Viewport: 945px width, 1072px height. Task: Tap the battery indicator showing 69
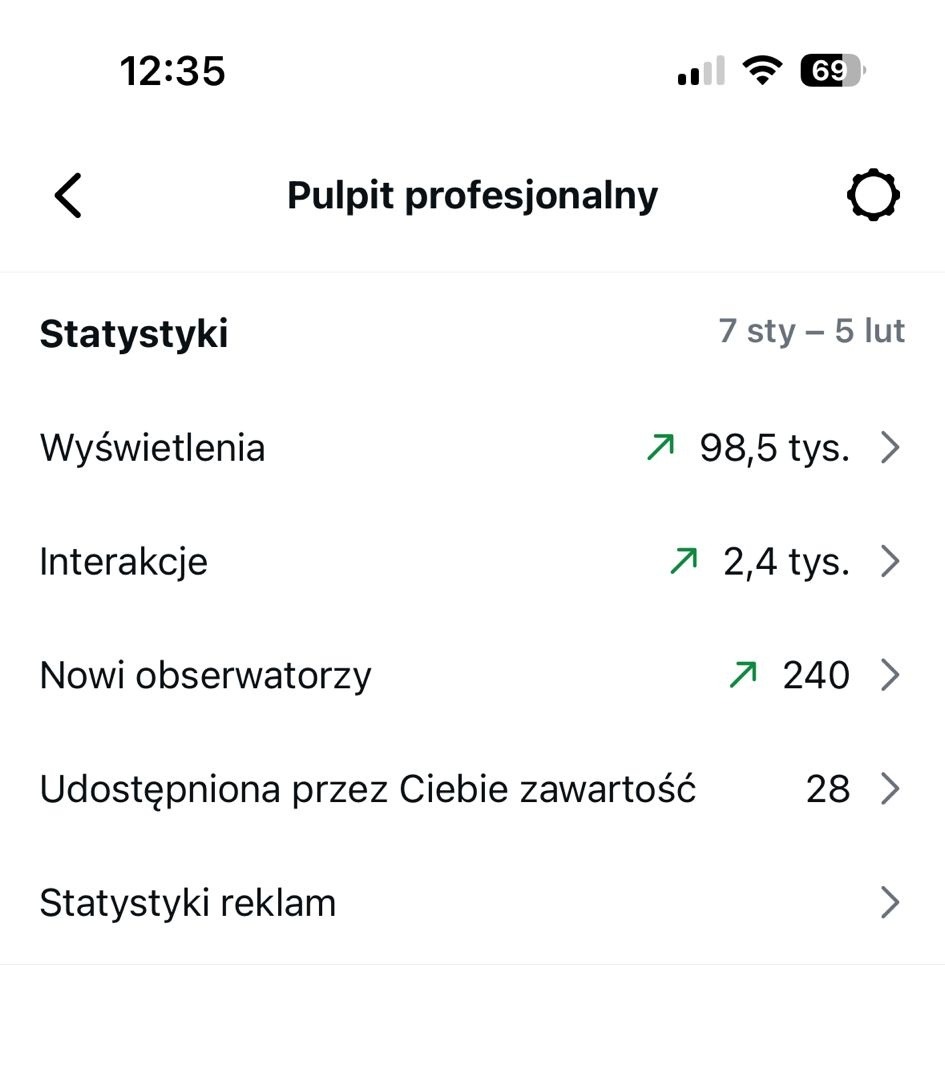click(x=830, y=70)
